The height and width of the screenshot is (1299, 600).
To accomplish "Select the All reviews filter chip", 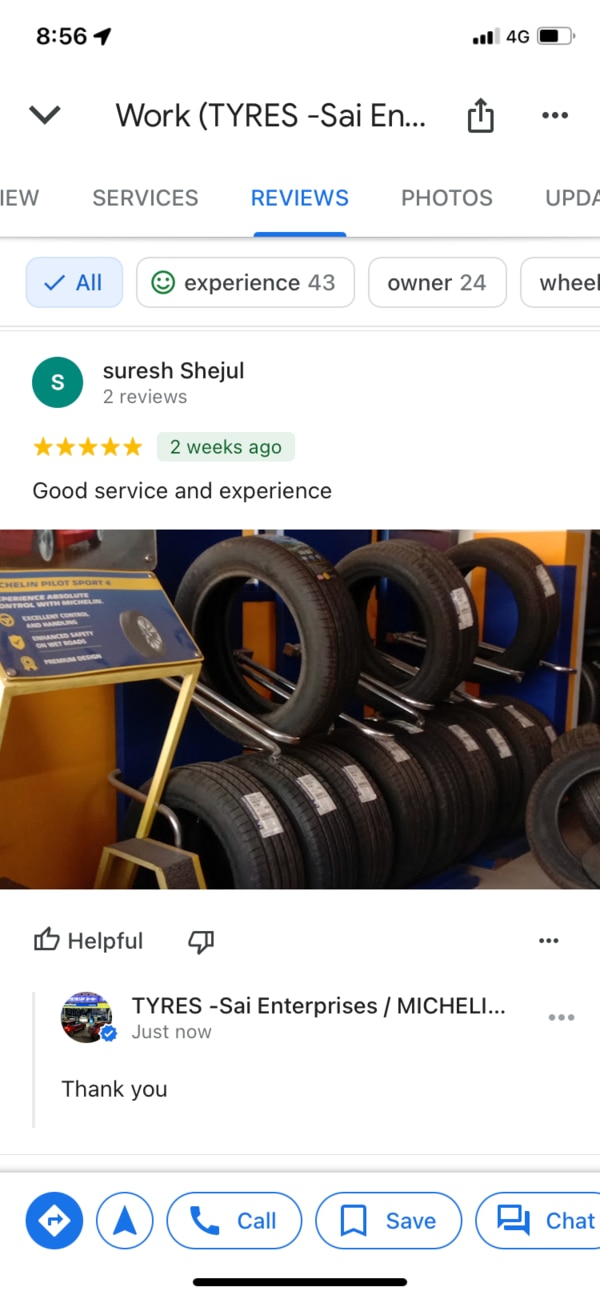I will click(x=74, y=283).
